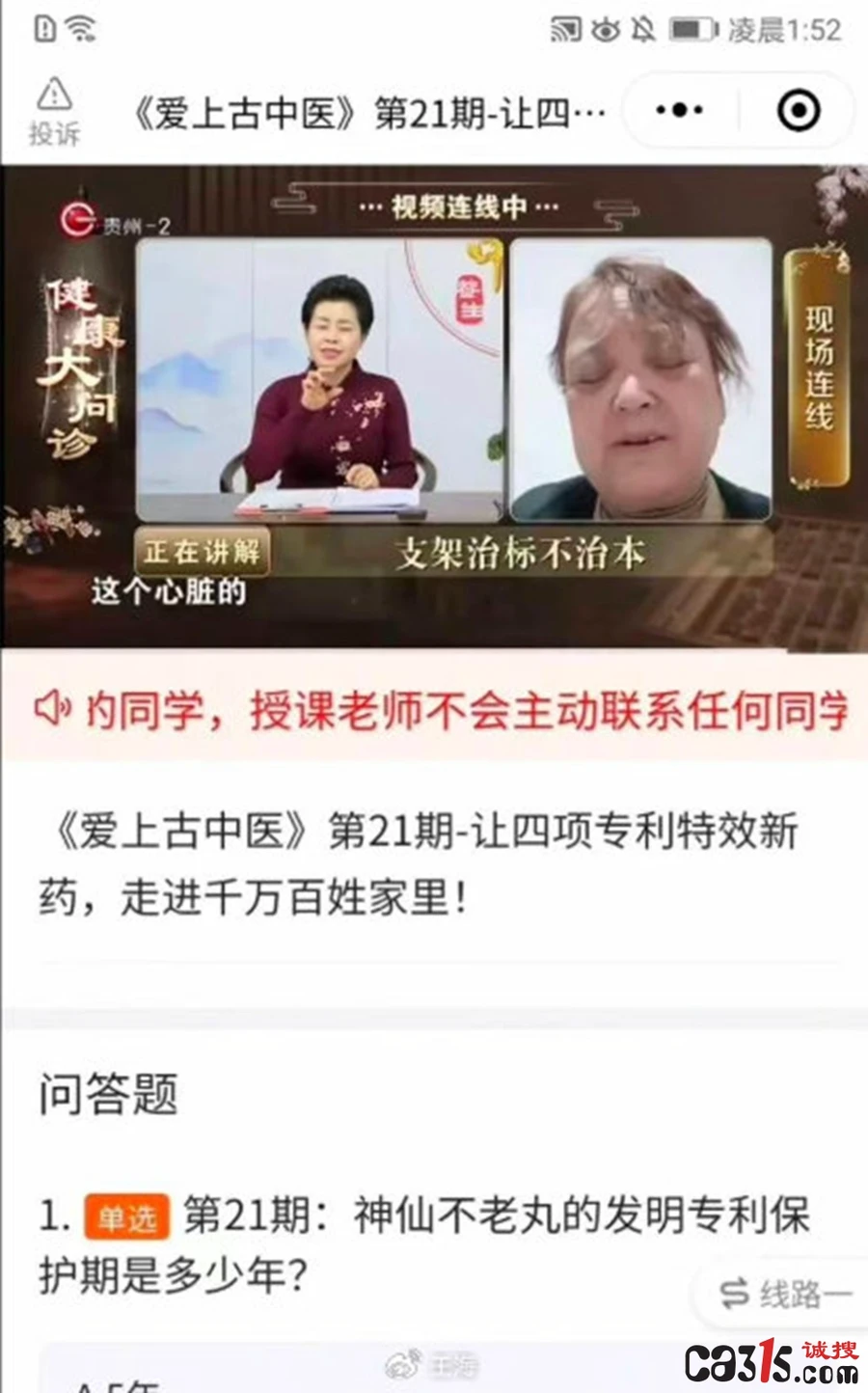Open the mini program three-dot menu

(680, 111)
